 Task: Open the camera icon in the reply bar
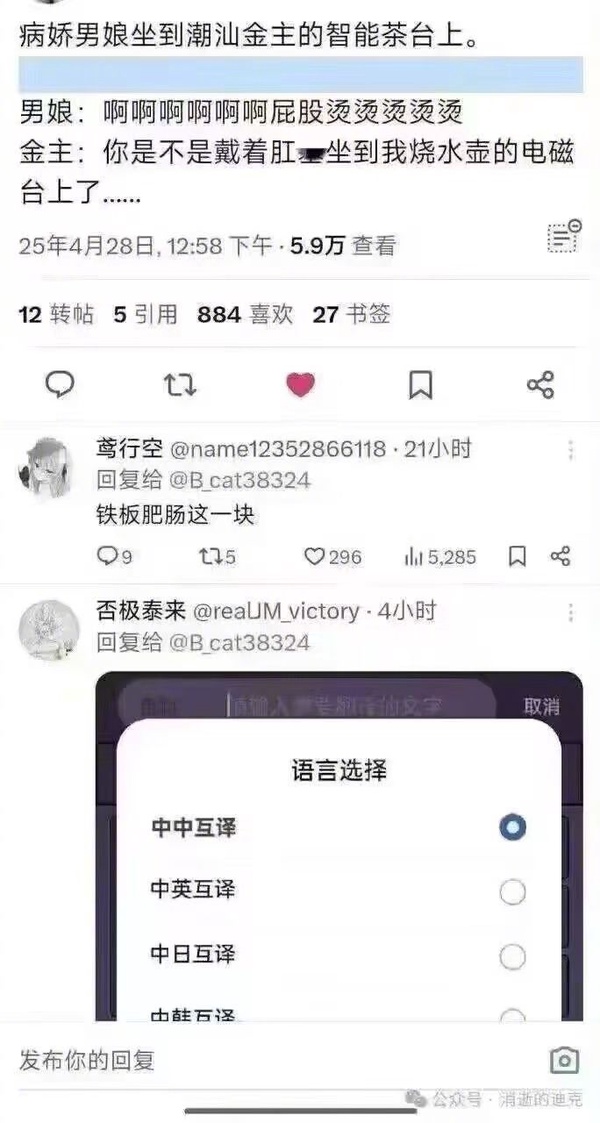pos(564,1060)
